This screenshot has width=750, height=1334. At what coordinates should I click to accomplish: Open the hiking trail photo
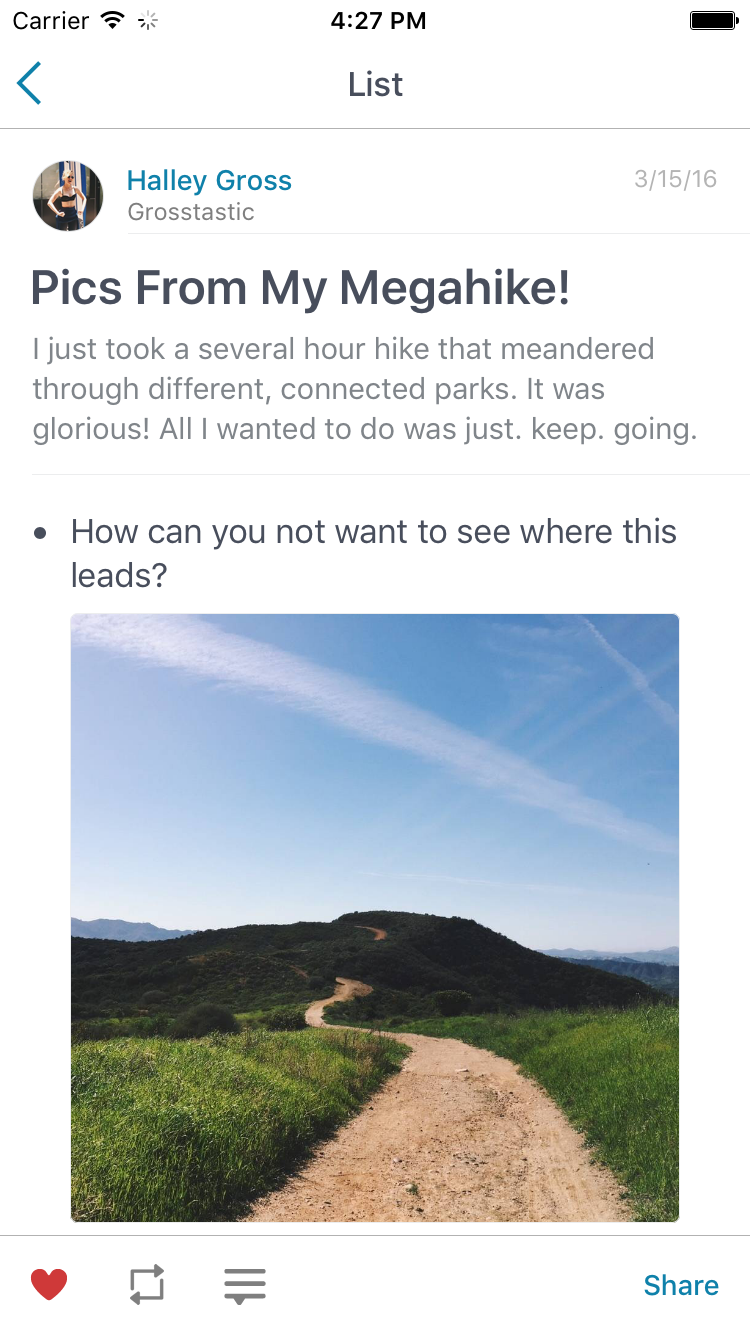375,917
